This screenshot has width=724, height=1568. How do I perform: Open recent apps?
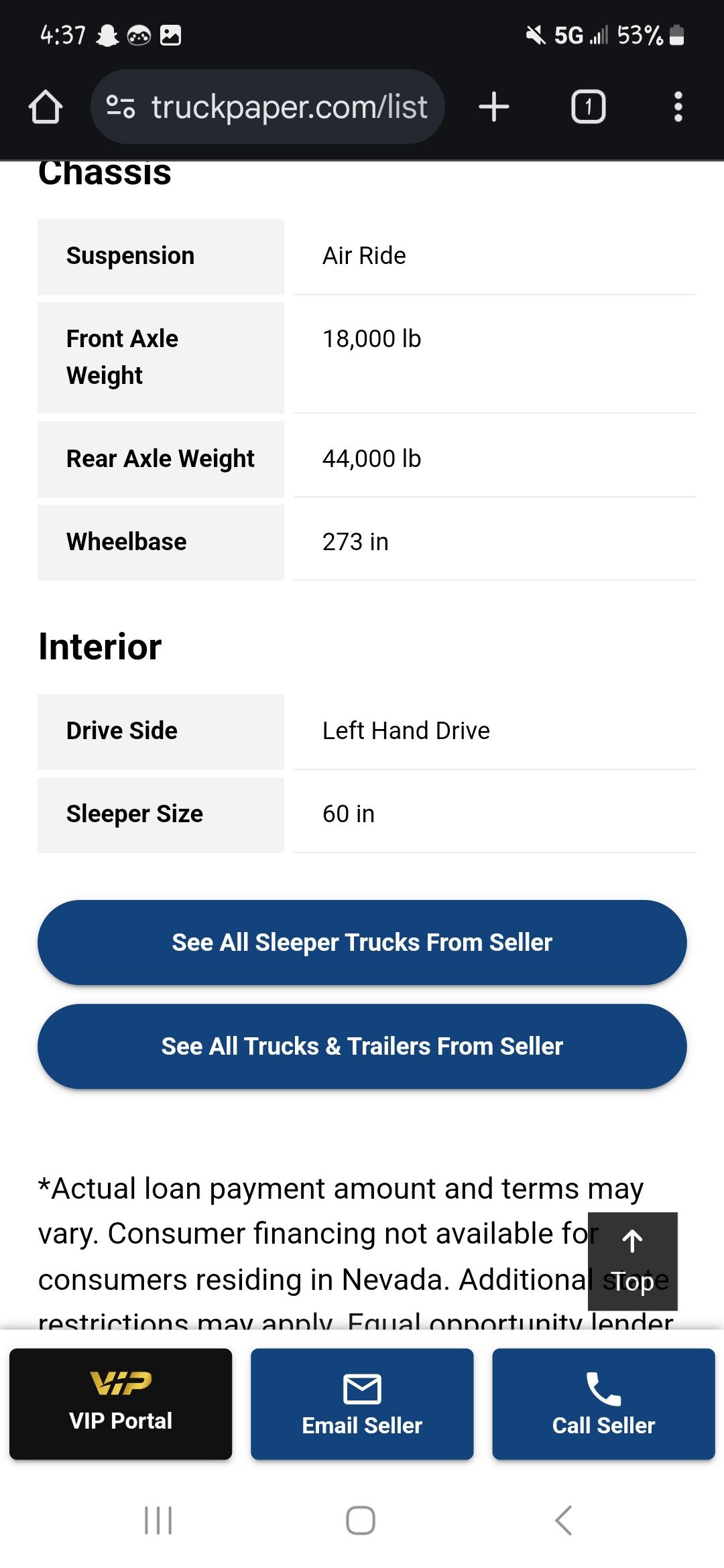158,1520
